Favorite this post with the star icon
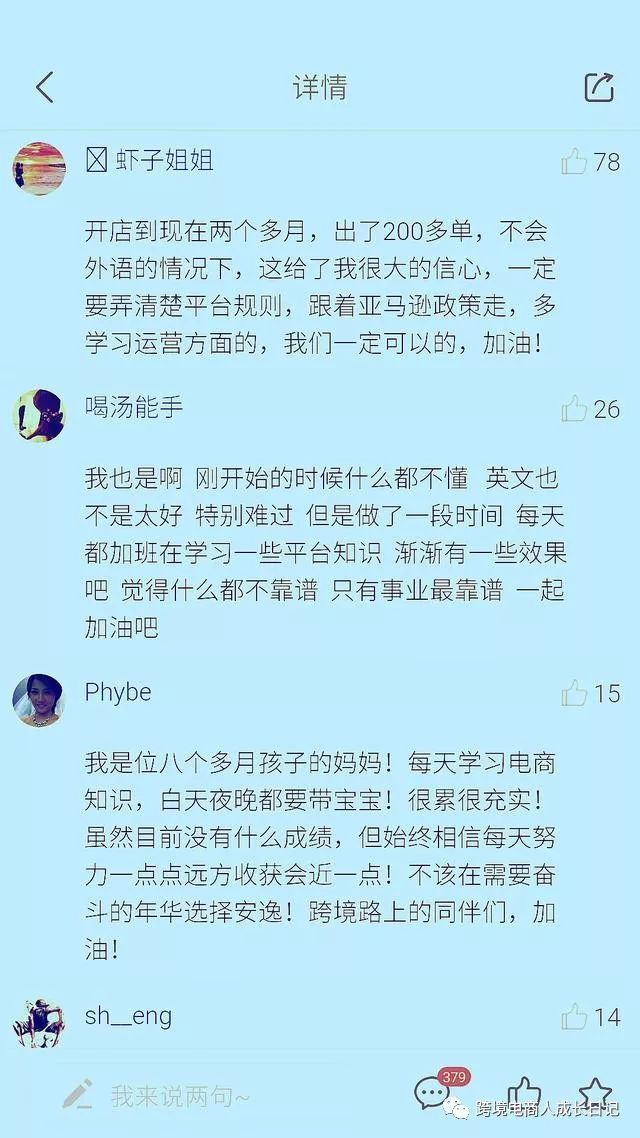Image resolution: width=640 pixels, height=1138 pixels. pyautogui.click(x=595, y=1090)
